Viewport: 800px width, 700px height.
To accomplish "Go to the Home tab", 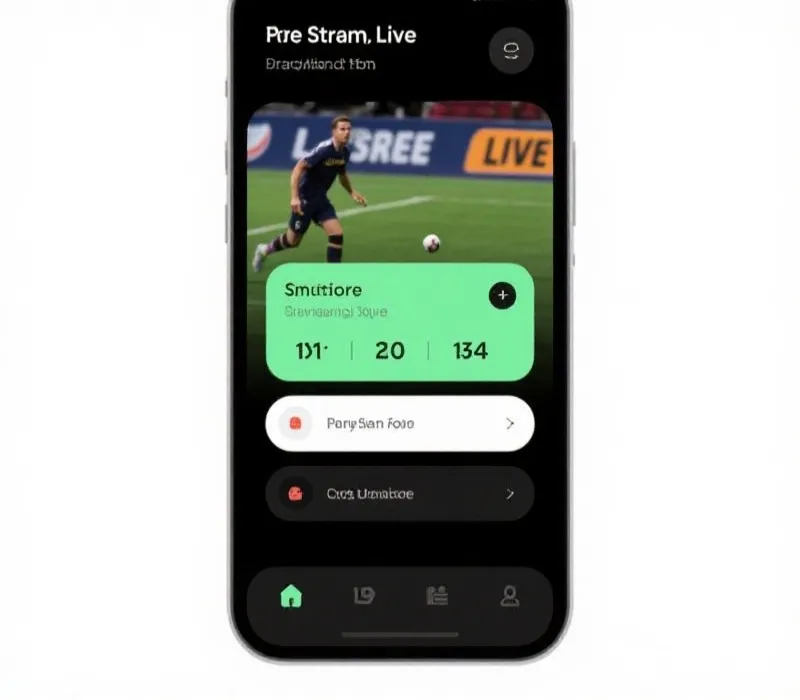I will pos(291,597).
